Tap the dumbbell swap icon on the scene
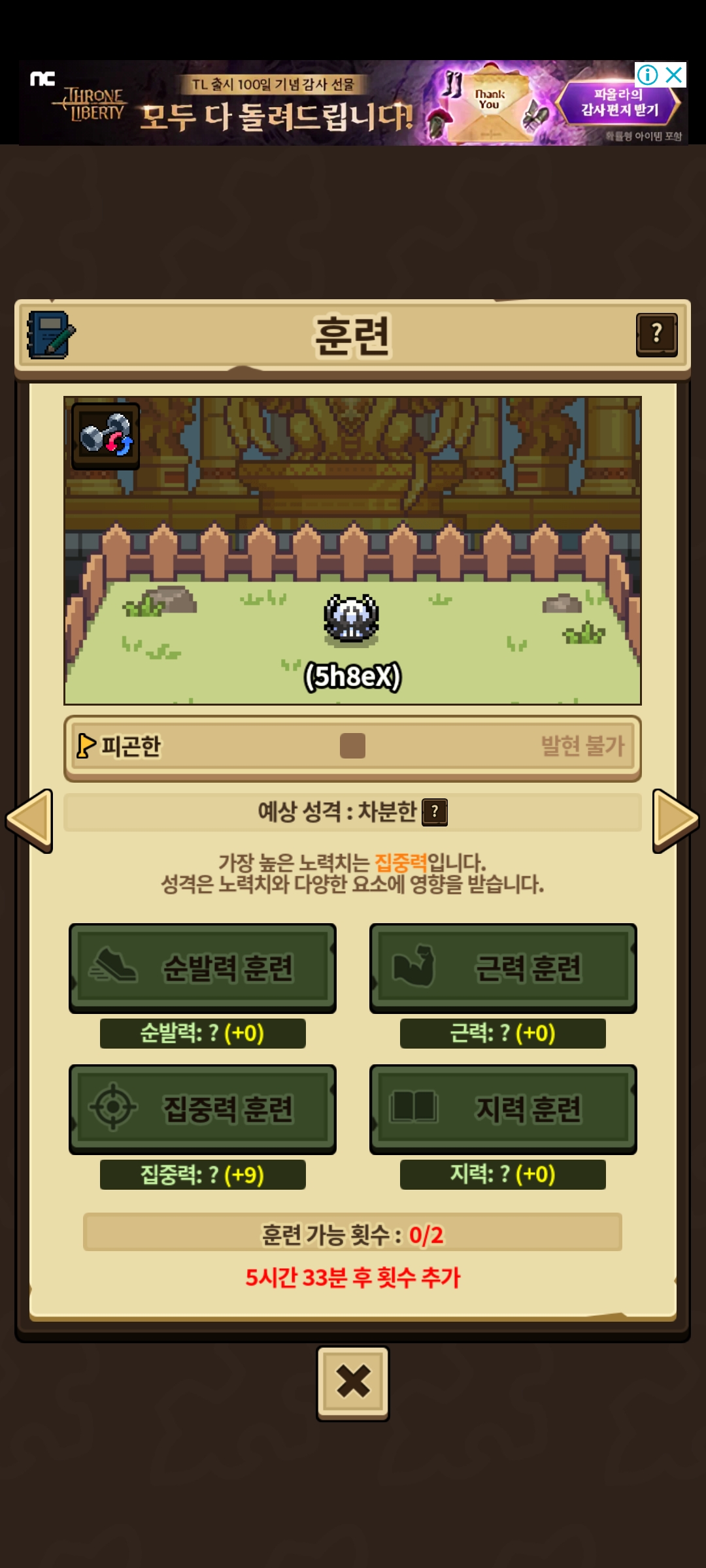The image size is (706, 1568). coord(105,436)
